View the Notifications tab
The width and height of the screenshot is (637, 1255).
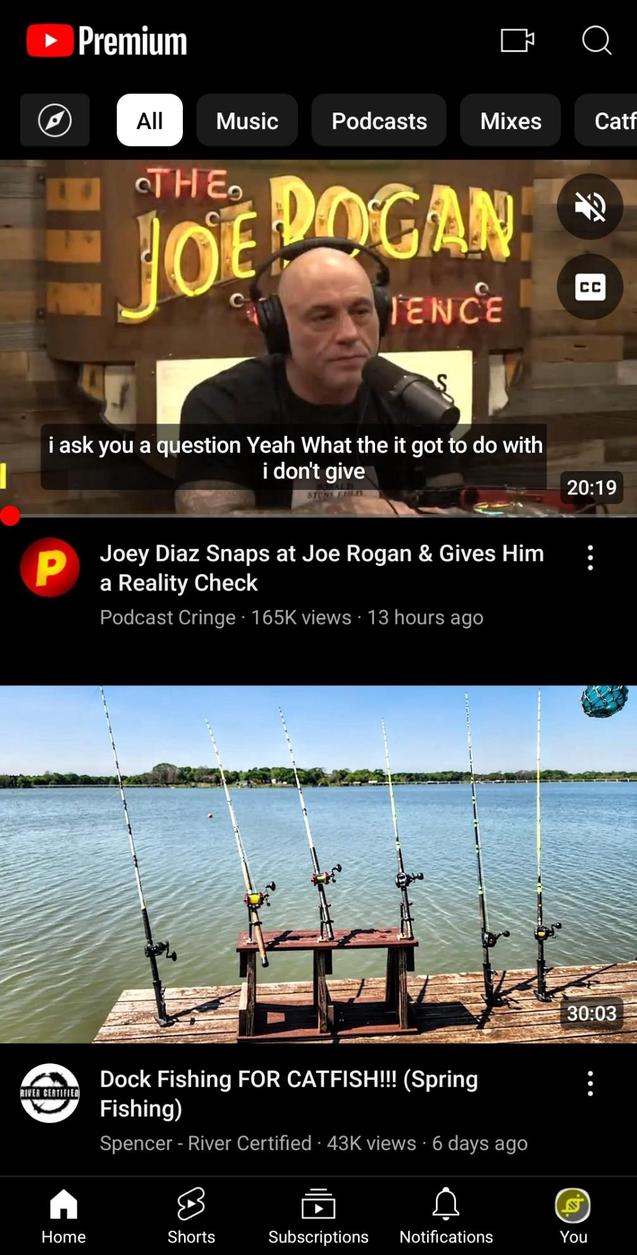point(446,1216)
